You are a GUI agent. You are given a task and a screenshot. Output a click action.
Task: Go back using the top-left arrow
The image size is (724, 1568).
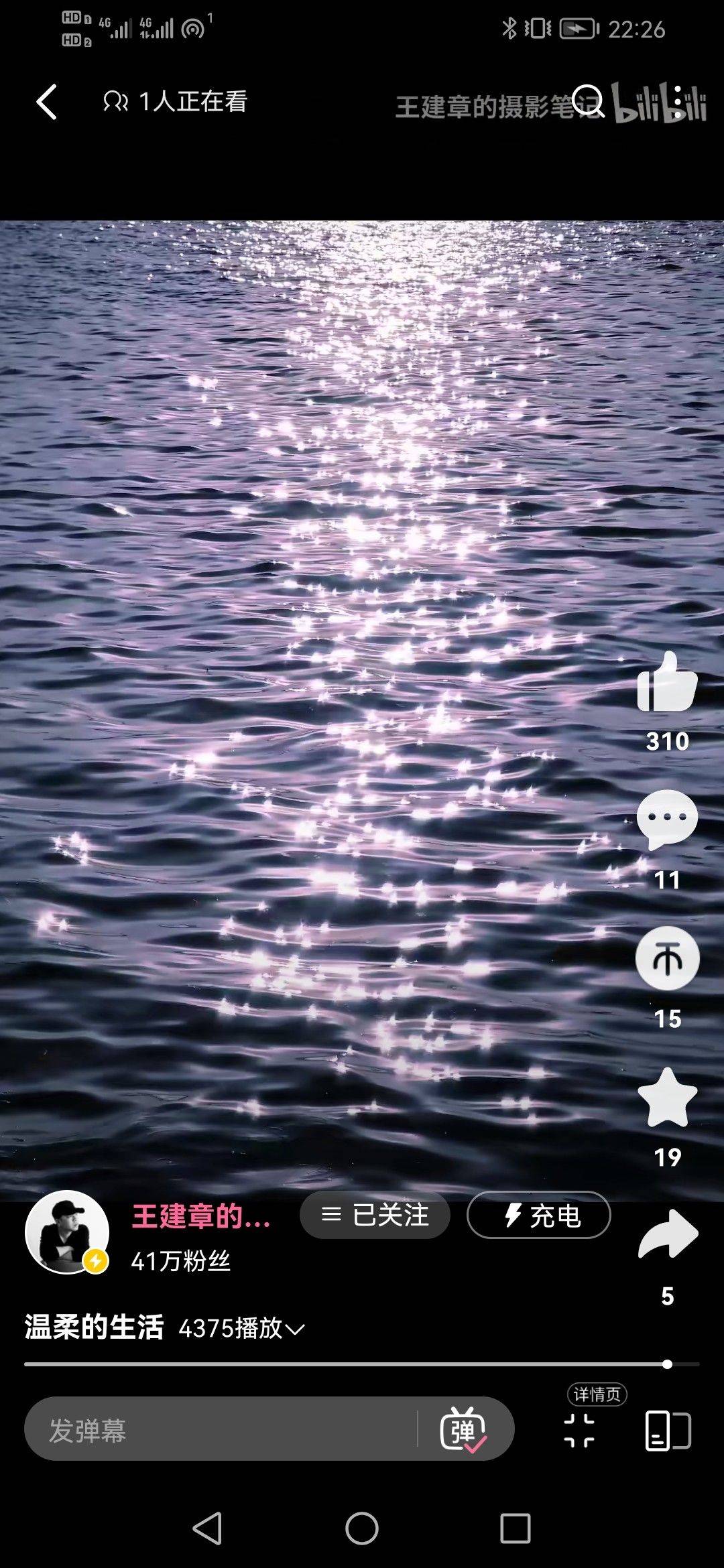[x=47, y=102]
